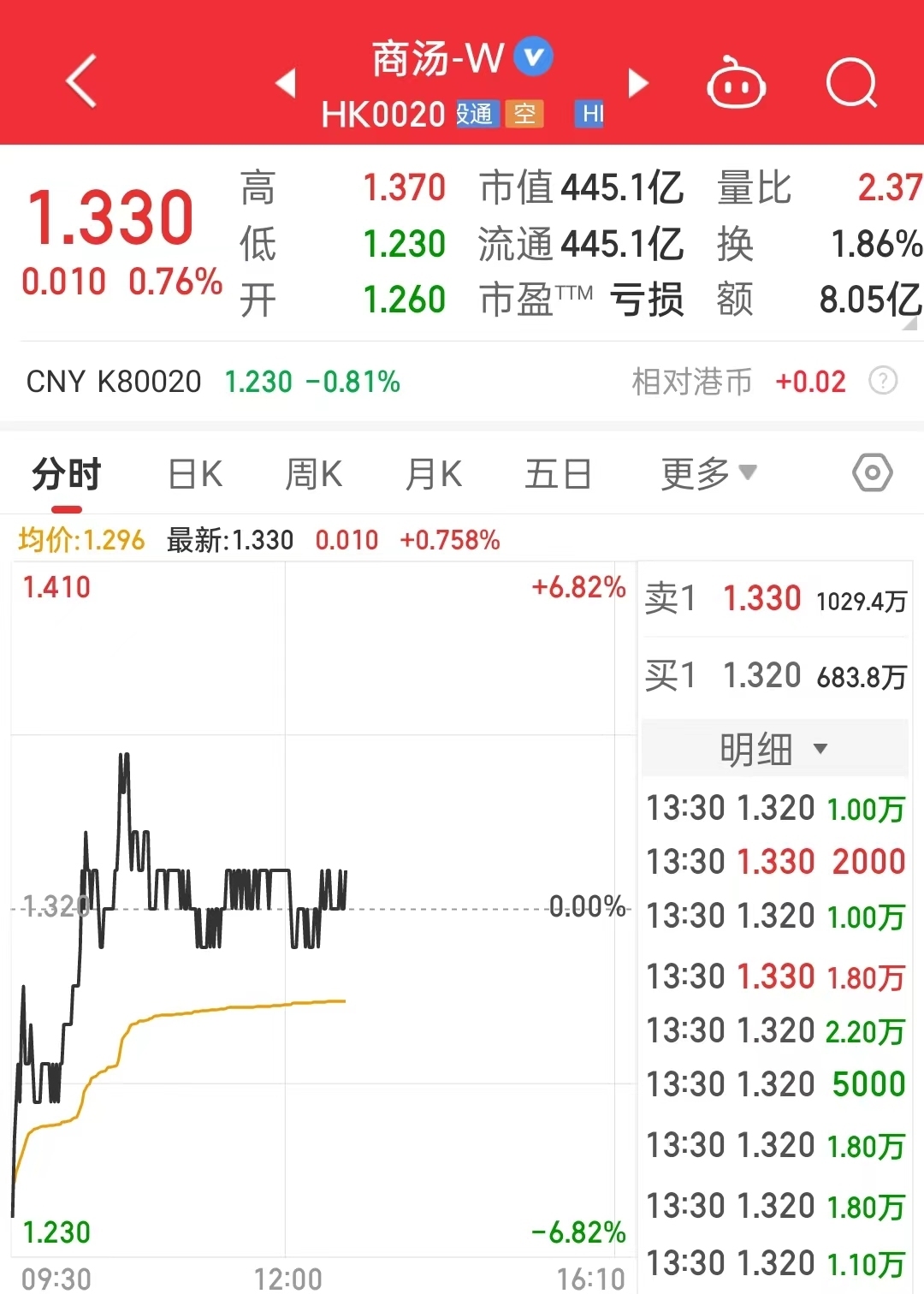Open the robot assistant icon
924x1294 pixels.
coord(736,84)
